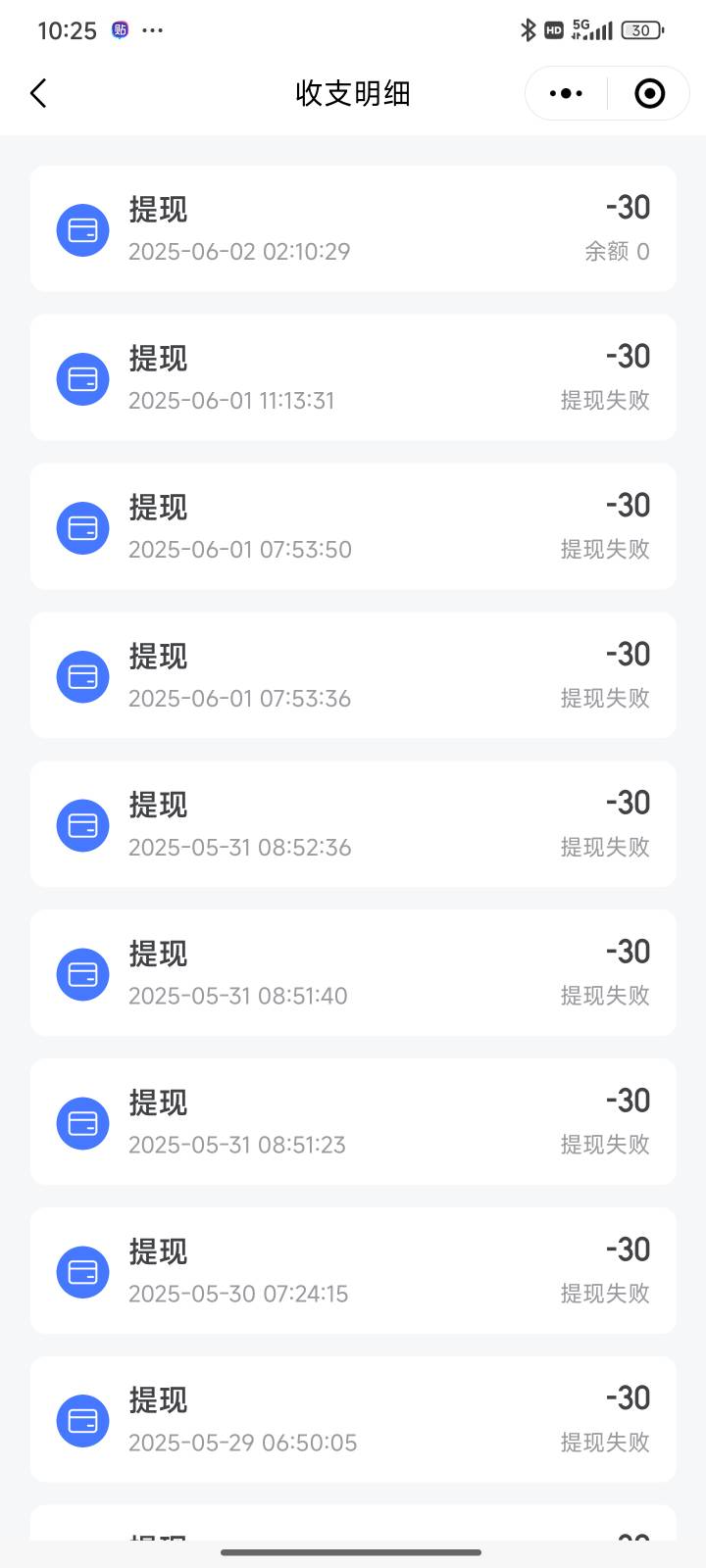706x1568 pixels.
Task: Tap the withdrawal entry dated 2025-05-31 08:51:40
Action: point(353,973)
